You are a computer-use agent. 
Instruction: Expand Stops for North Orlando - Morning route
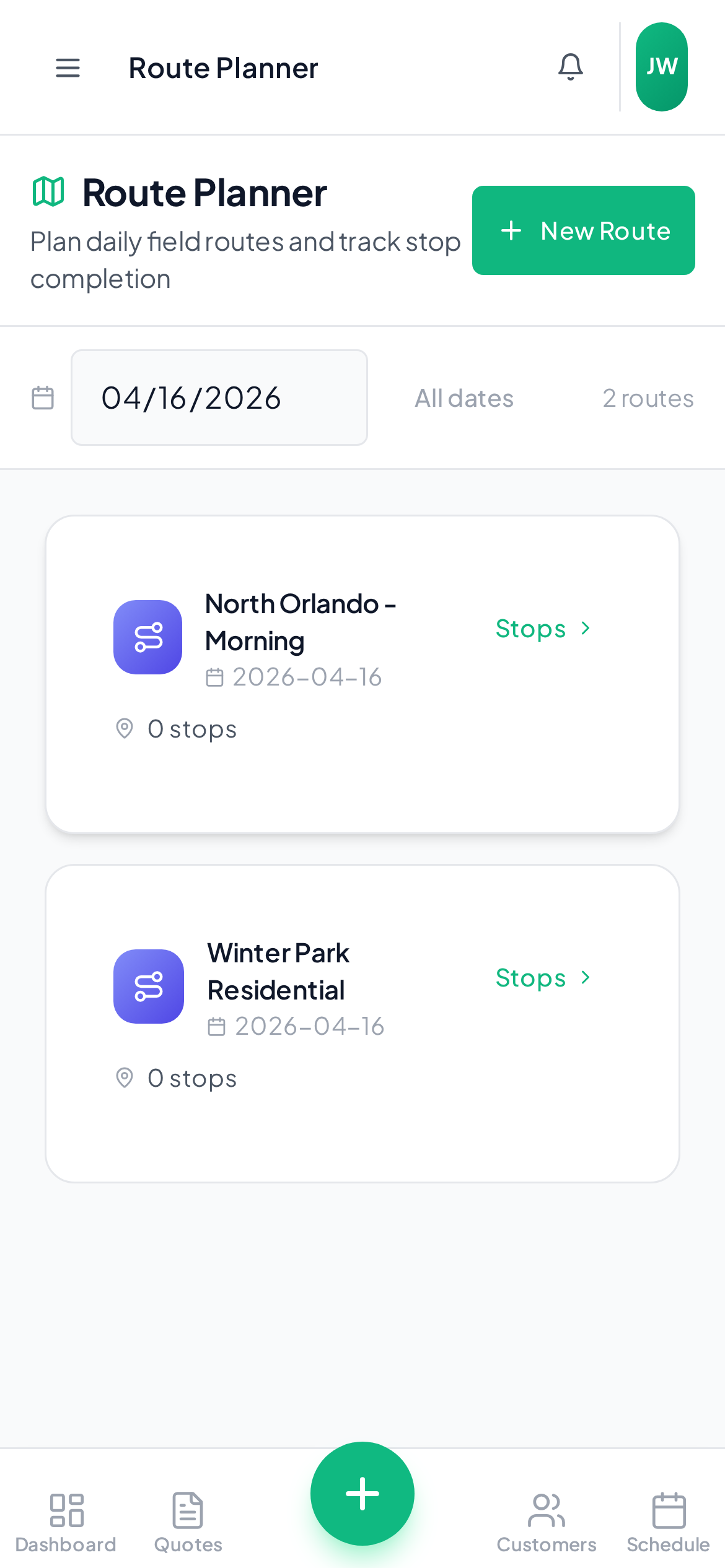(x=543, y=629)
